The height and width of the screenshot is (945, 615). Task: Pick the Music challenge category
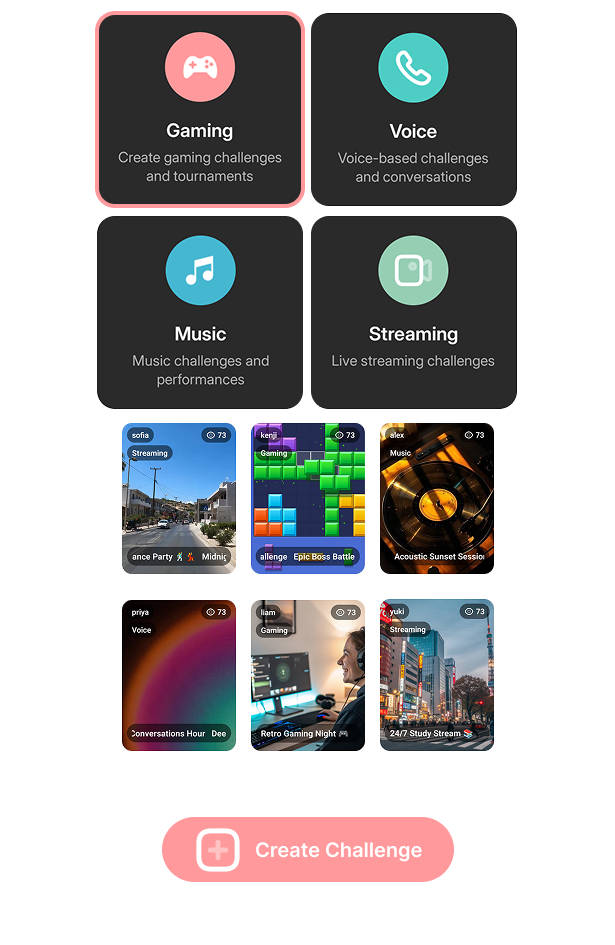[200, 313]
